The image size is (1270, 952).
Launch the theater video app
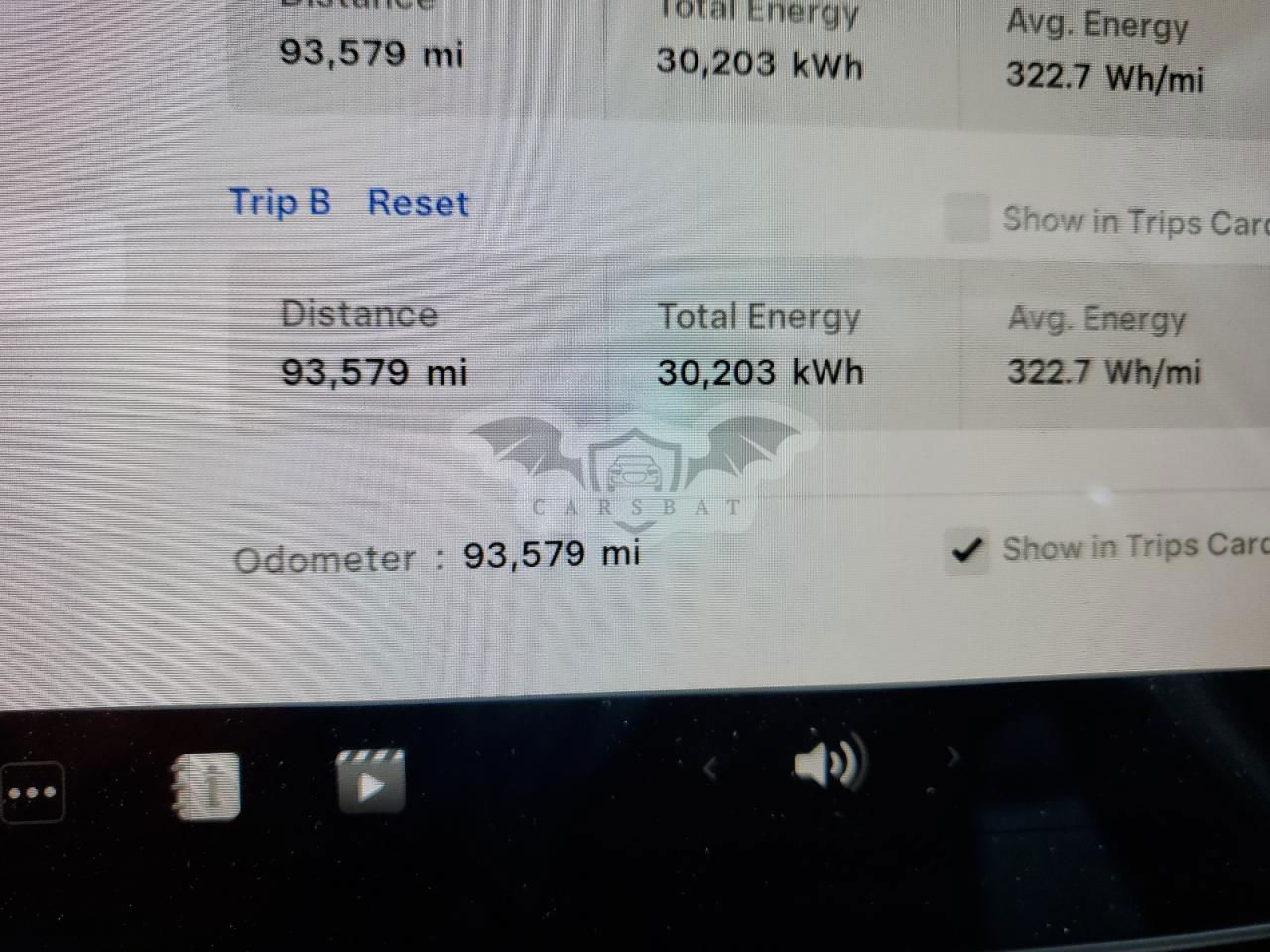370,781
